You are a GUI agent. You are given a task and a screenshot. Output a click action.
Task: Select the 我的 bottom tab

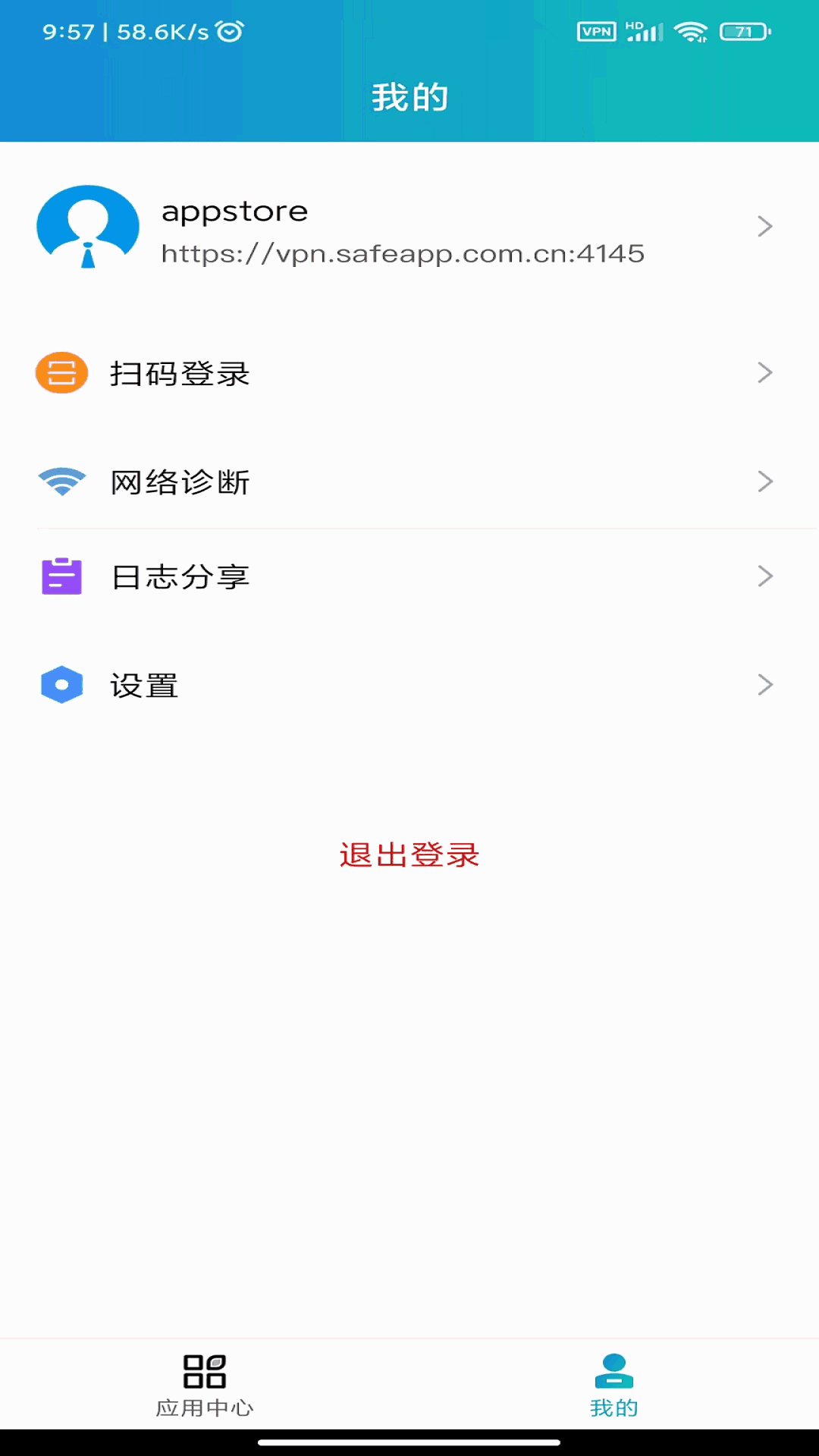click(x=614, y=1385)
